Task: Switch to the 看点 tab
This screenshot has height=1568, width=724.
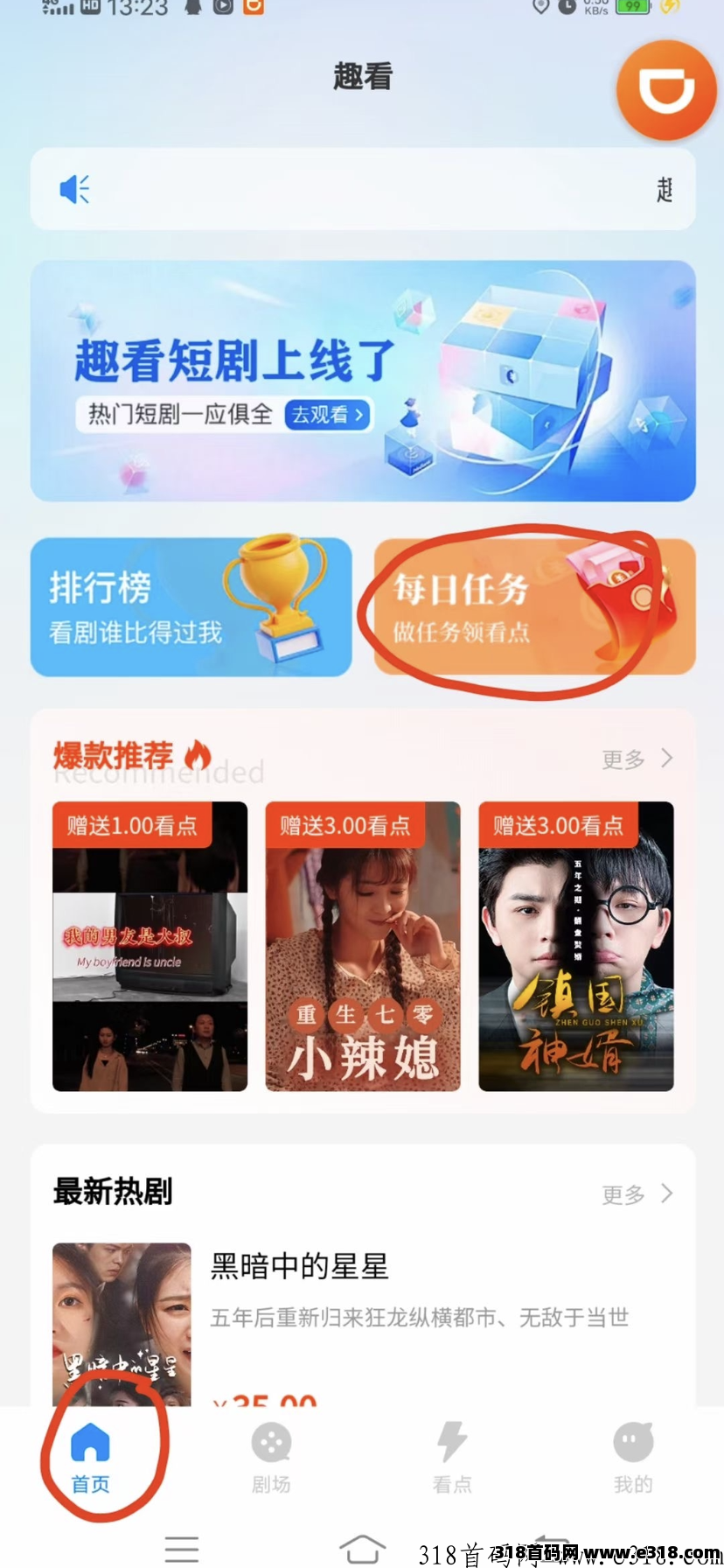Action: click(452, 1456)
